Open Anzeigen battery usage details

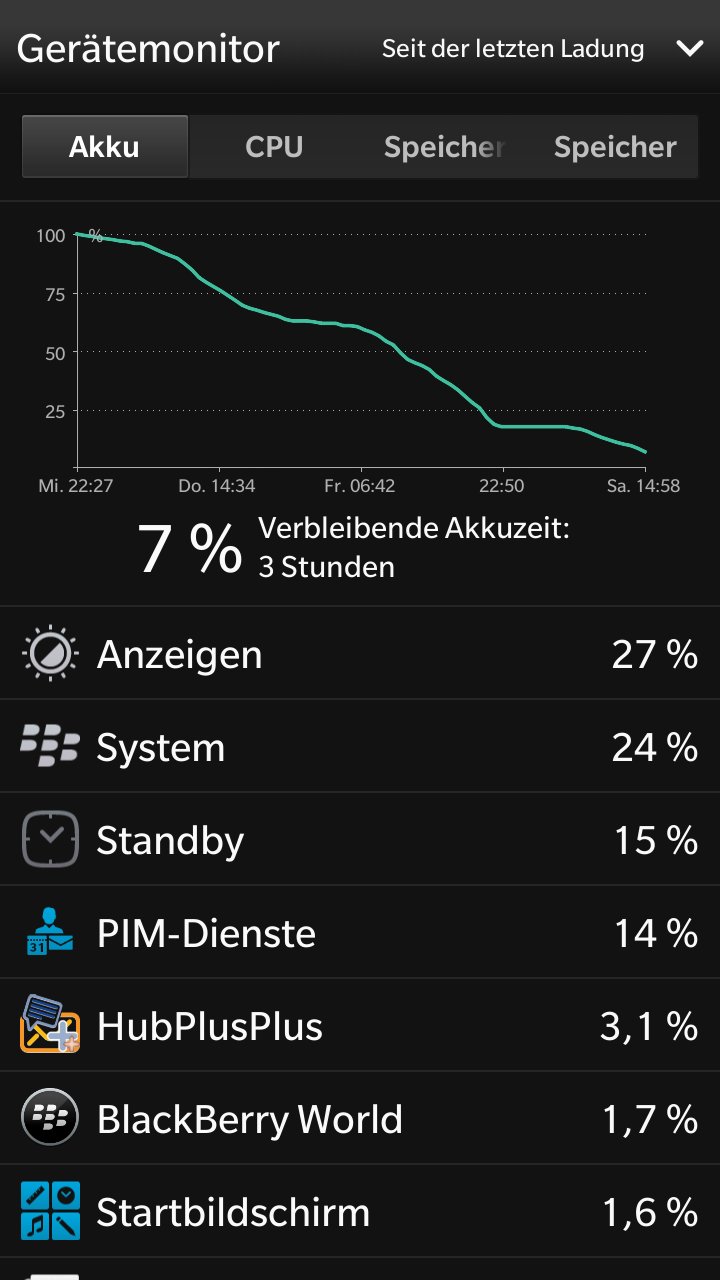(360, 654)
